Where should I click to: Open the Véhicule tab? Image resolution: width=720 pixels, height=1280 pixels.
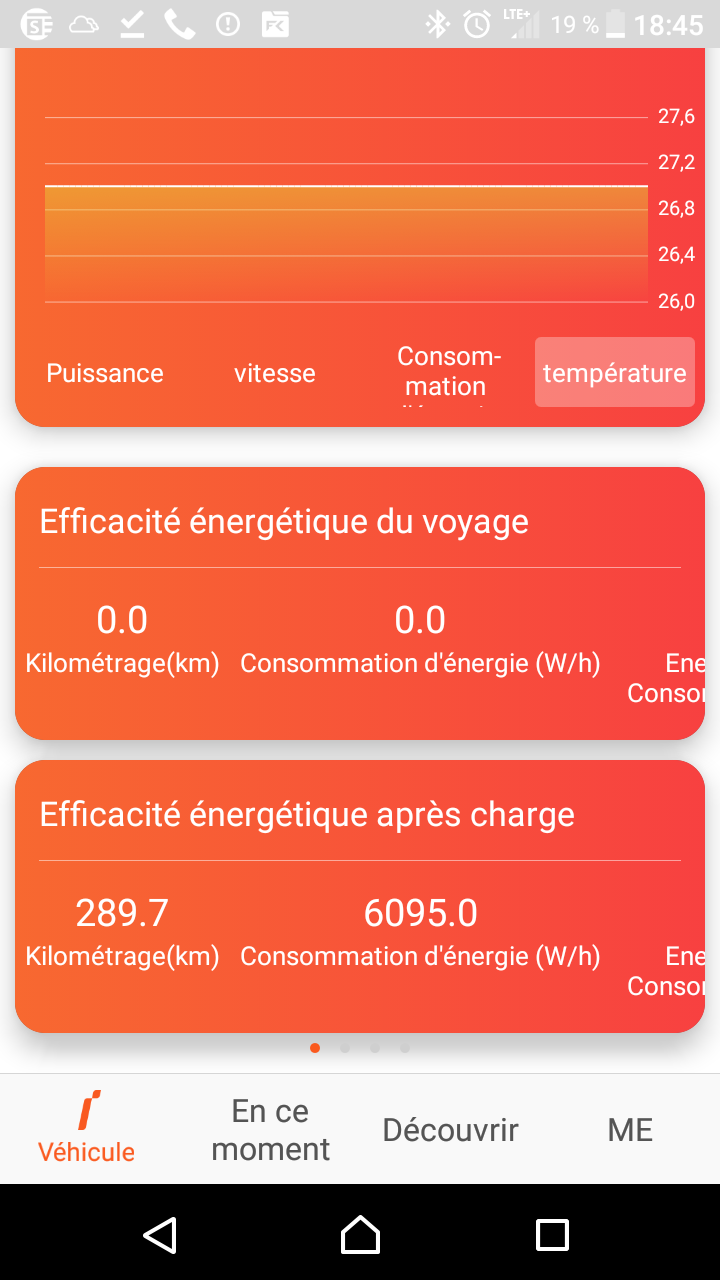pyautogui.click(x=87, y=1128)
